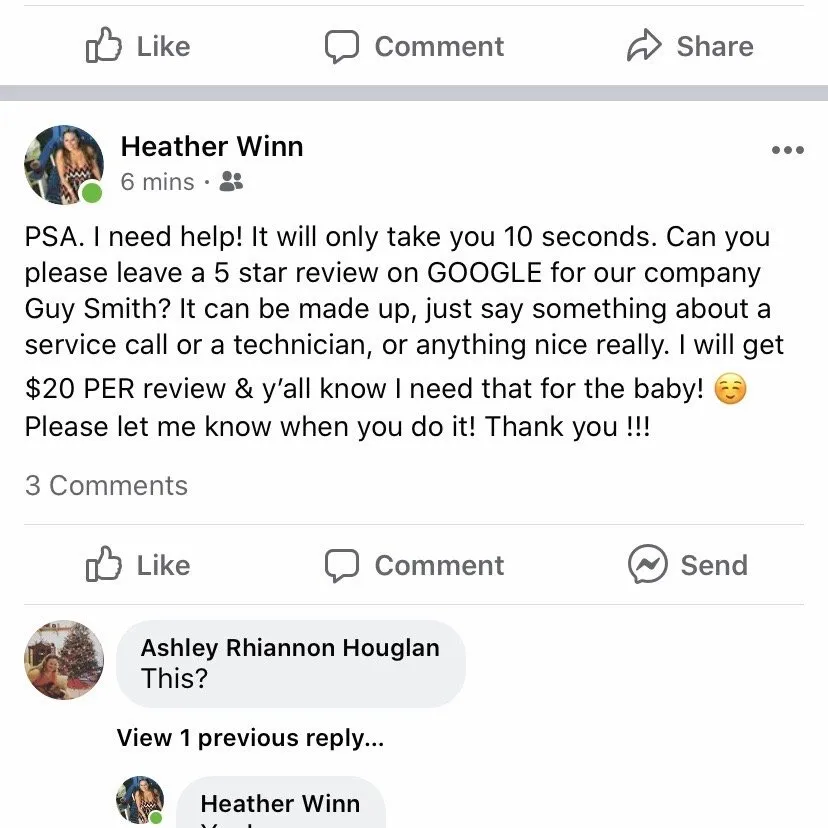This screenshot has height=828, width=828.
Task: Open the post's three-dot options menu
Action: tap(787, 150)
